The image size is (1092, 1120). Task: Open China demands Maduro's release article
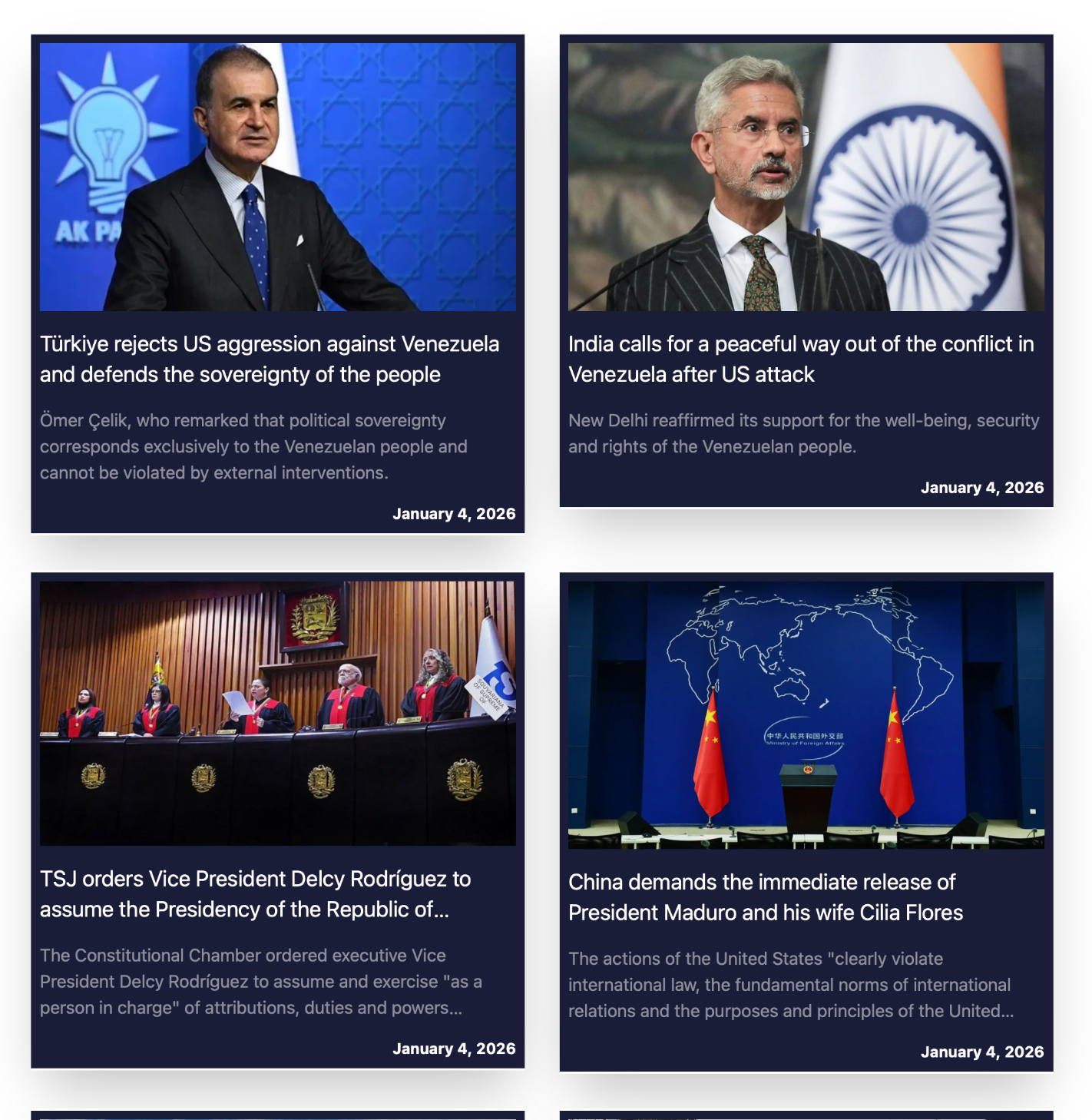[765, 897]
